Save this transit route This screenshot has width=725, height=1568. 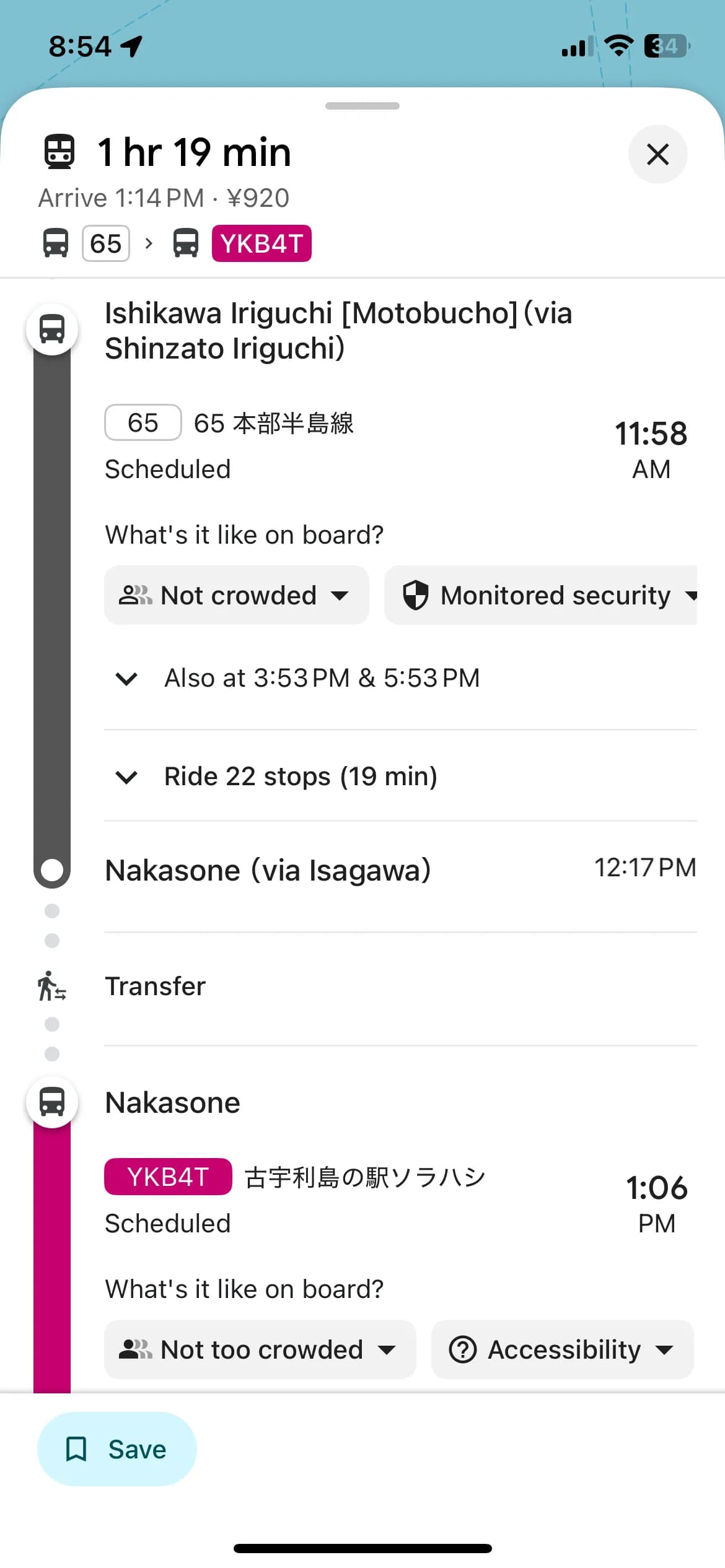[x=116, y=1449]
